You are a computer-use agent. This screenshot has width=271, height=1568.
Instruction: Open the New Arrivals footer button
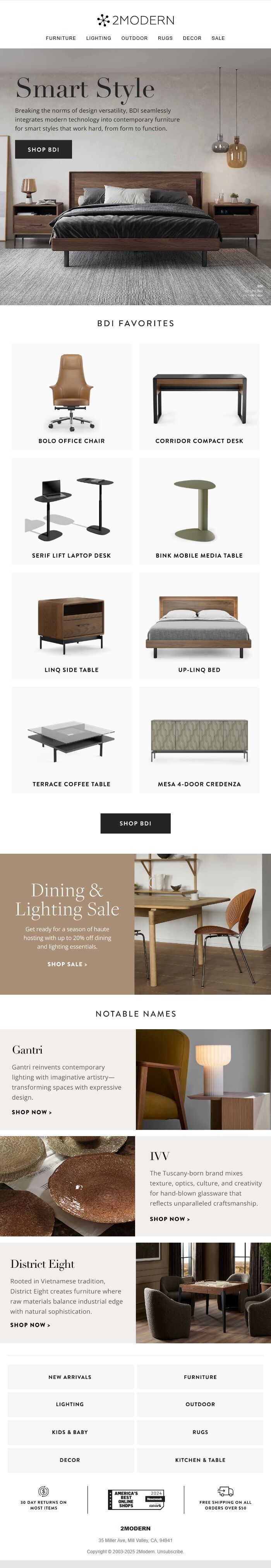point(70,1377)
